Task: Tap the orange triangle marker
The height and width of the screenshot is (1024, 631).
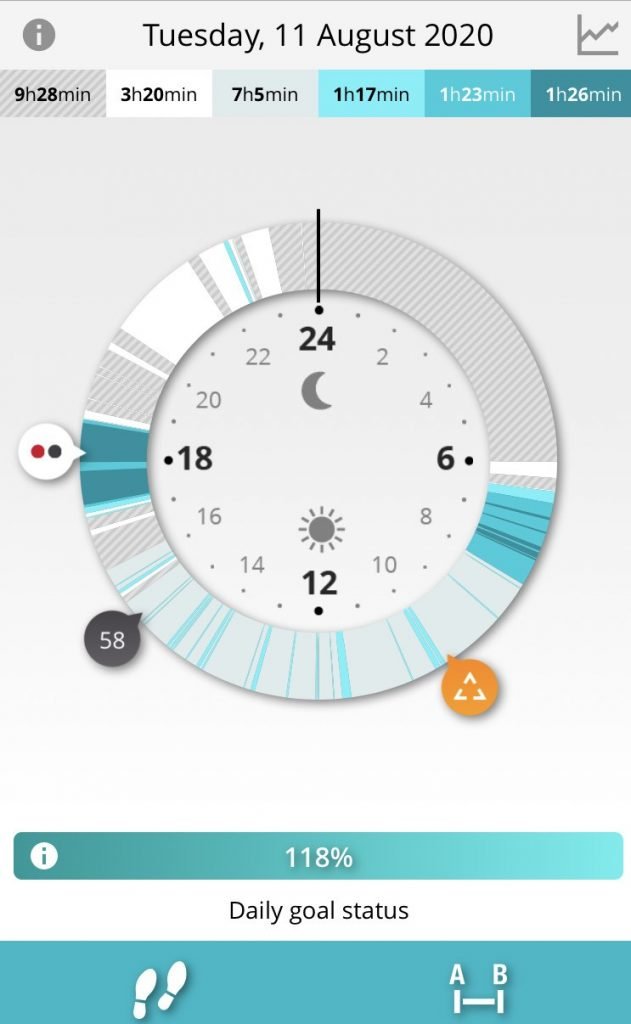Action: click(470, 687)
